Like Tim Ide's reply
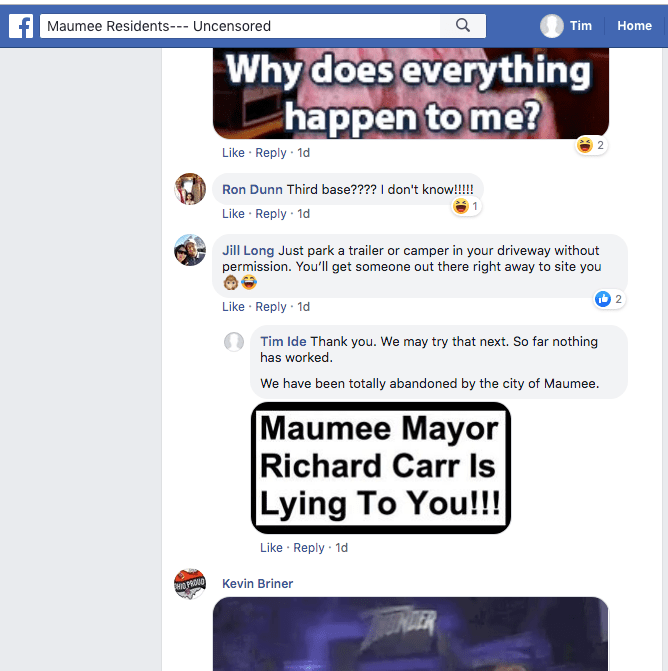 pos(271,548)
